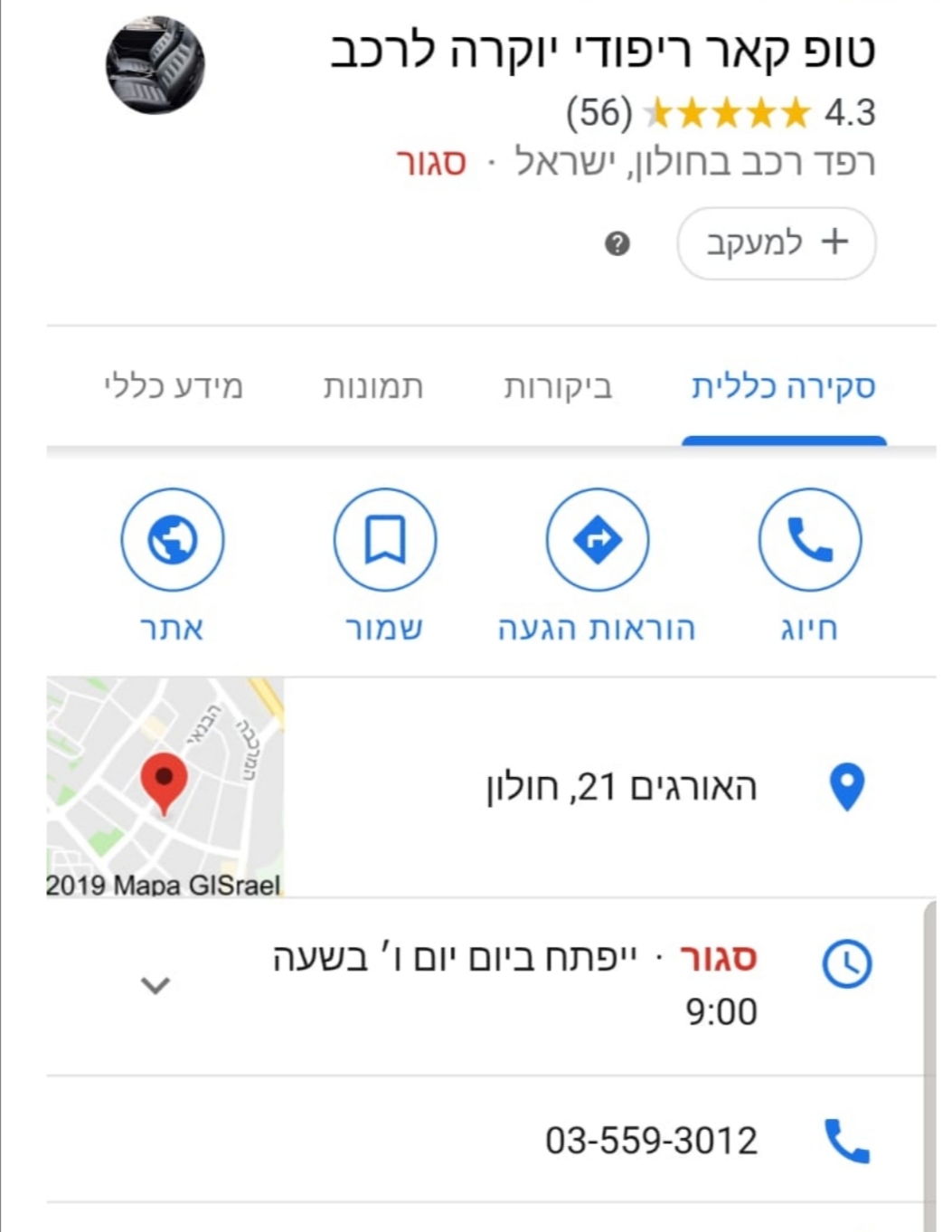The image size is (952, 1232).
Task: Tap the phone number 03-559-3012
Action: pyautogui.click(x=651, y=1141)
